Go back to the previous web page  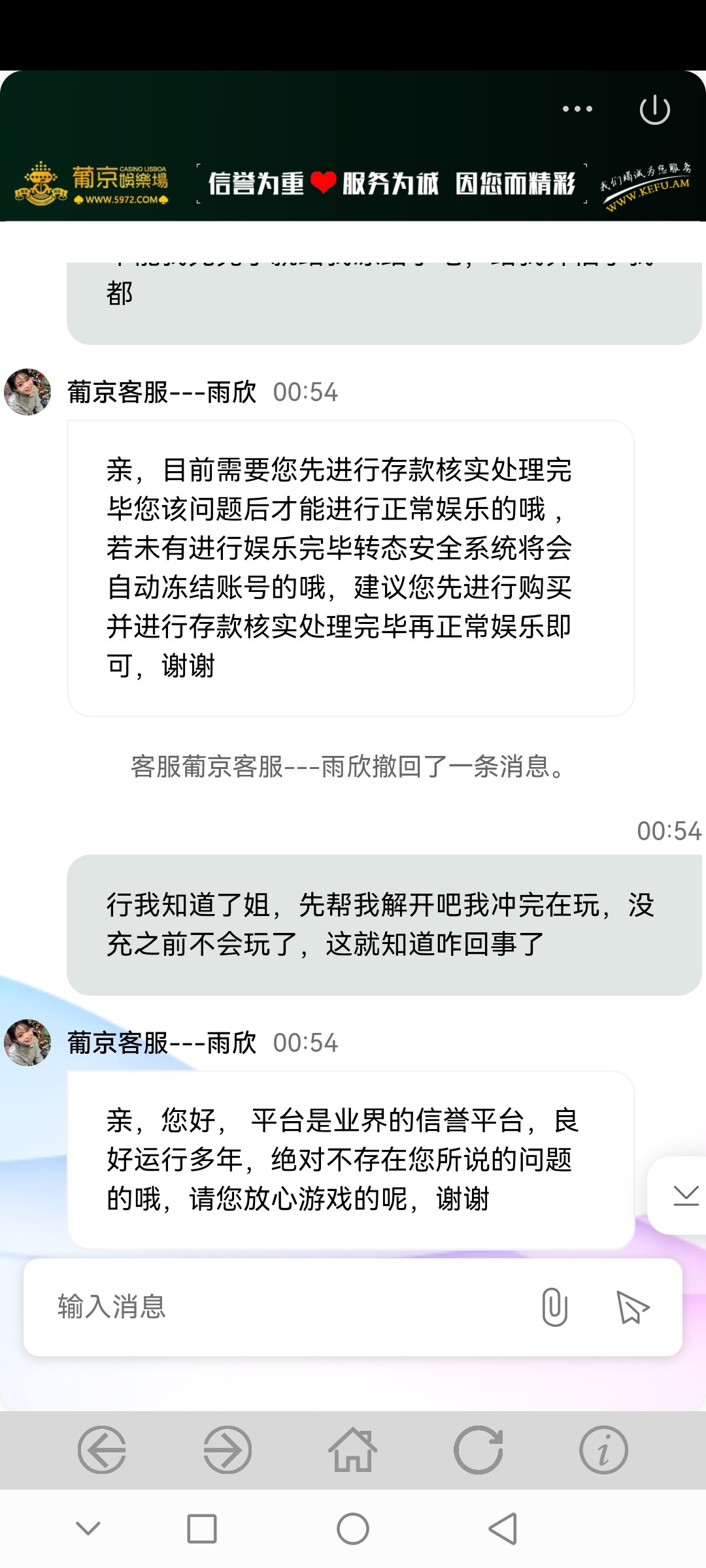102,1449
